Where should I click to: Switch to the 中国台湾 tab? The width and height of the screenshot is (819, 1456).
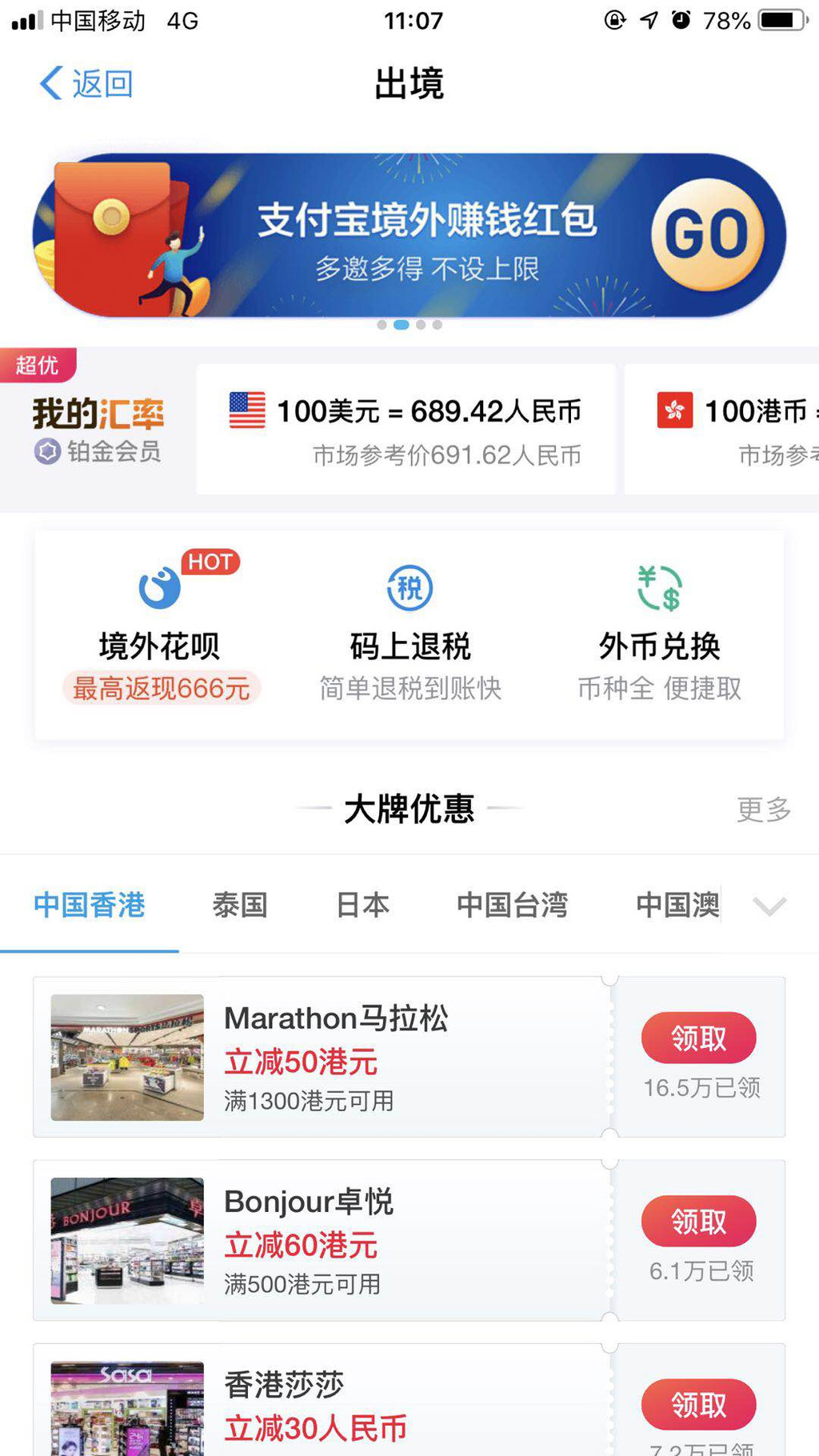point(512,905)
